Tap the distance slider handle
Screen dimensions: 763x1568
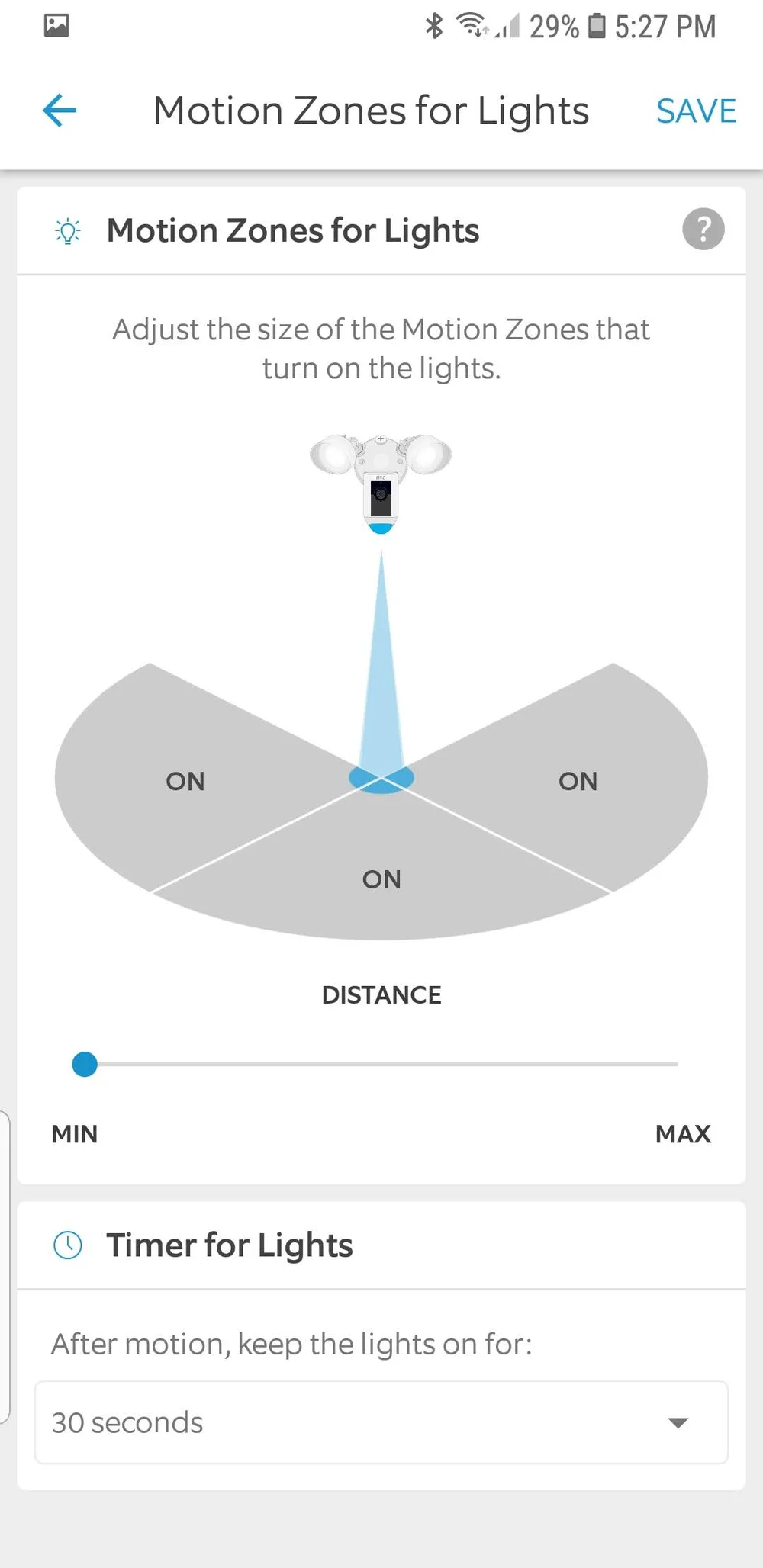(x=85, y=1064)
